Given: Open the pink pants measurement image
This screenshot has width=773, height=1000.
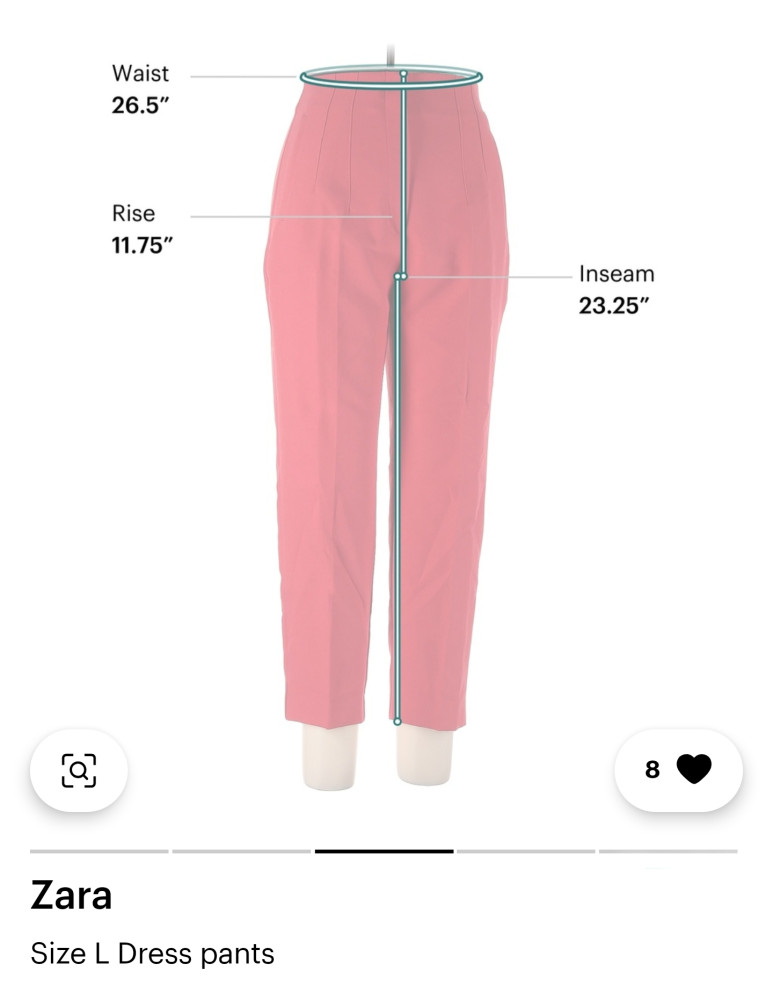Looking at the screenshot, I should (x=386, y=400).
